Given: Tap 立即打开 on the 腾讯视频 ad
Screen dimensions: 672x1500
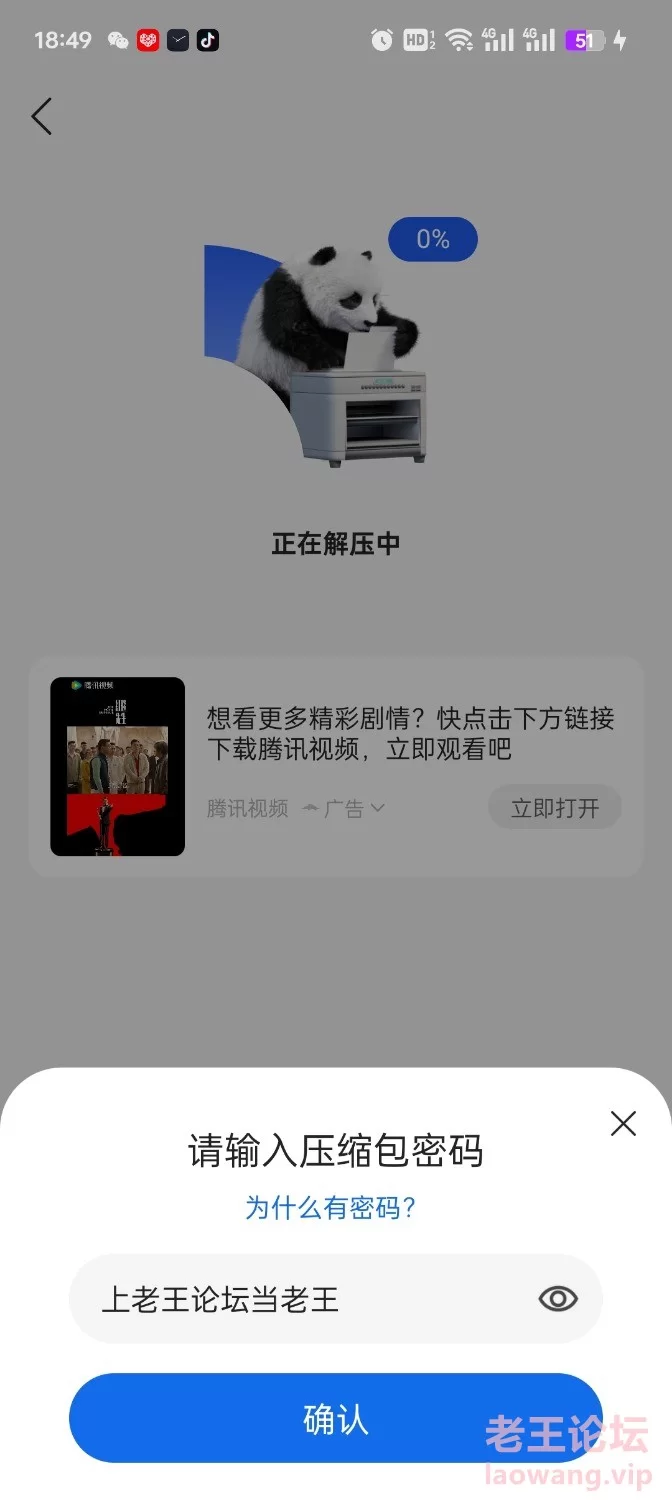Looking at the screenshot, I should 555,808.
